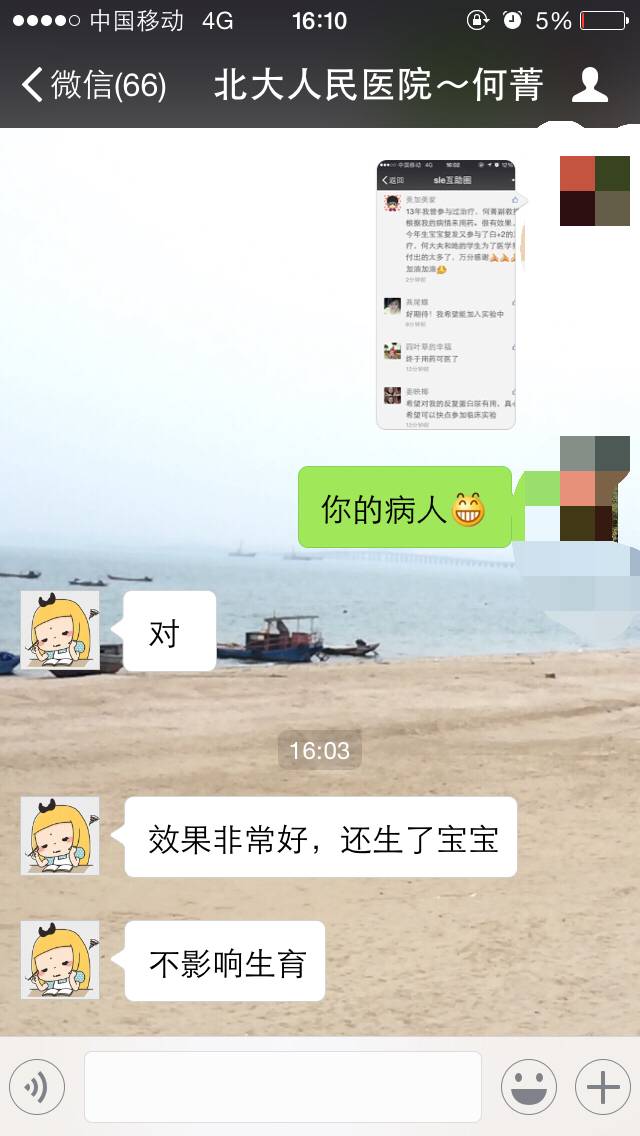Viewport: 640px width, 1136px height.
Task: Switch to voice message input
Action: tap(37, 1087)
